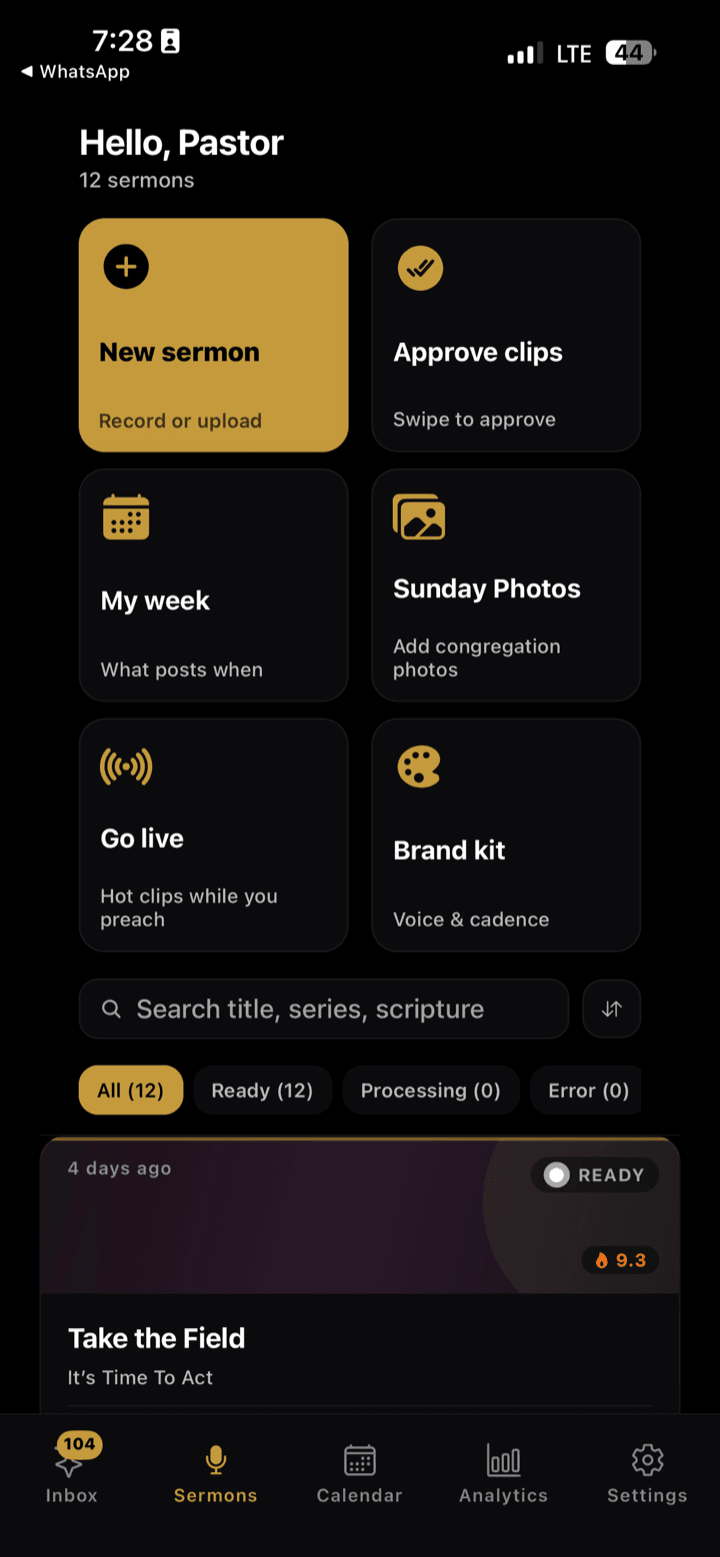Switch to the Sermons tab
The width and height of the screenshot is (720, 1557).
point(216,1474)
